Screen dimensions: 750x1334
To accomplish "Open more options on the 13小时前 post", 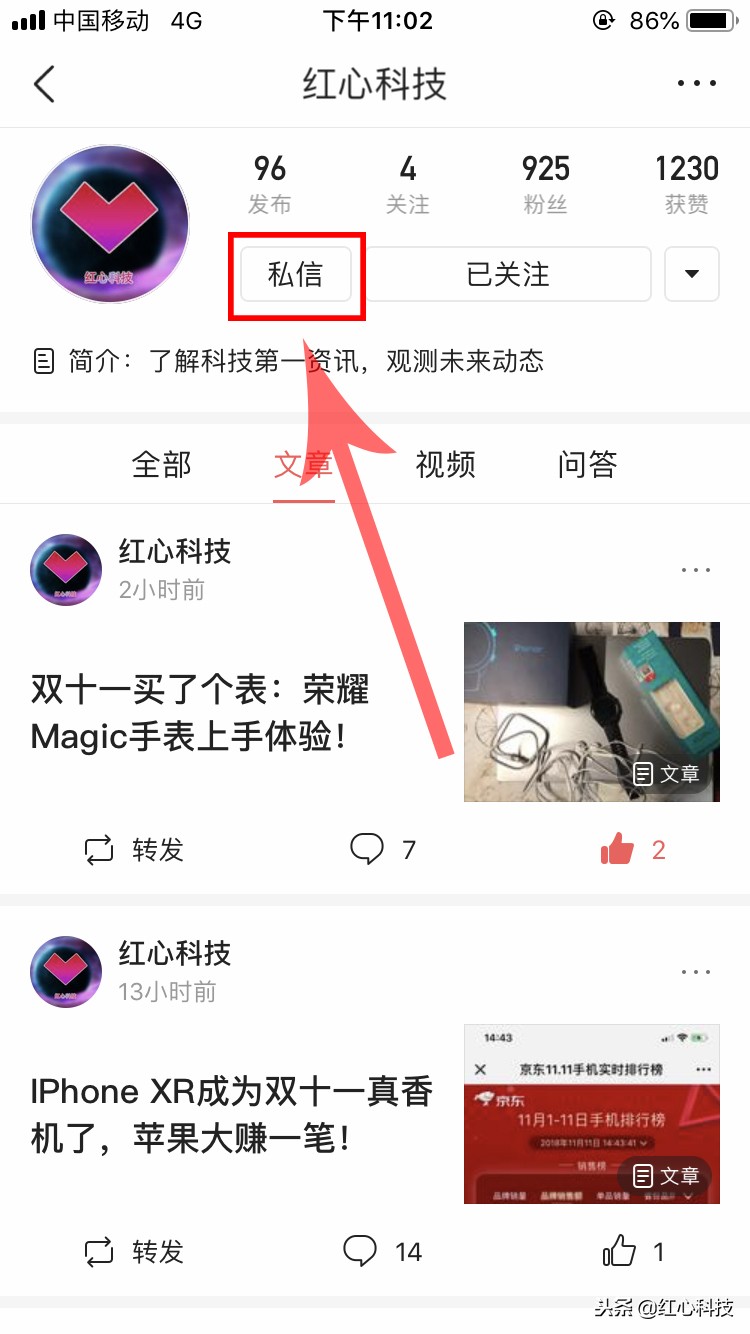I will (696, 972).
